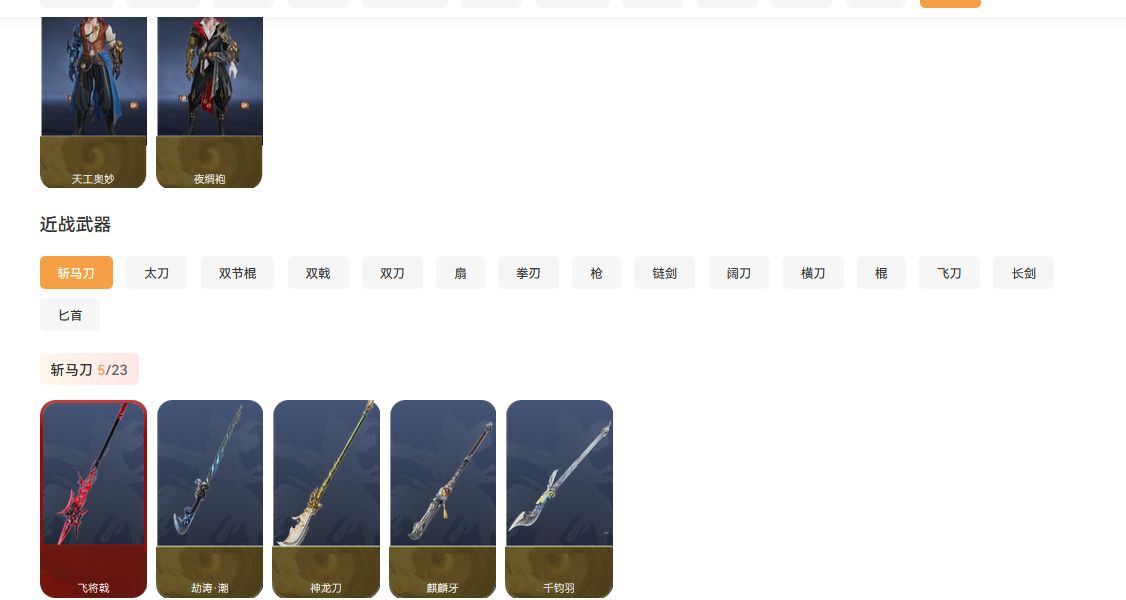Choose the 双刀 weapon filter
Image resolution: width=1126 pixels, height=600 pixels.
point(392,273)
